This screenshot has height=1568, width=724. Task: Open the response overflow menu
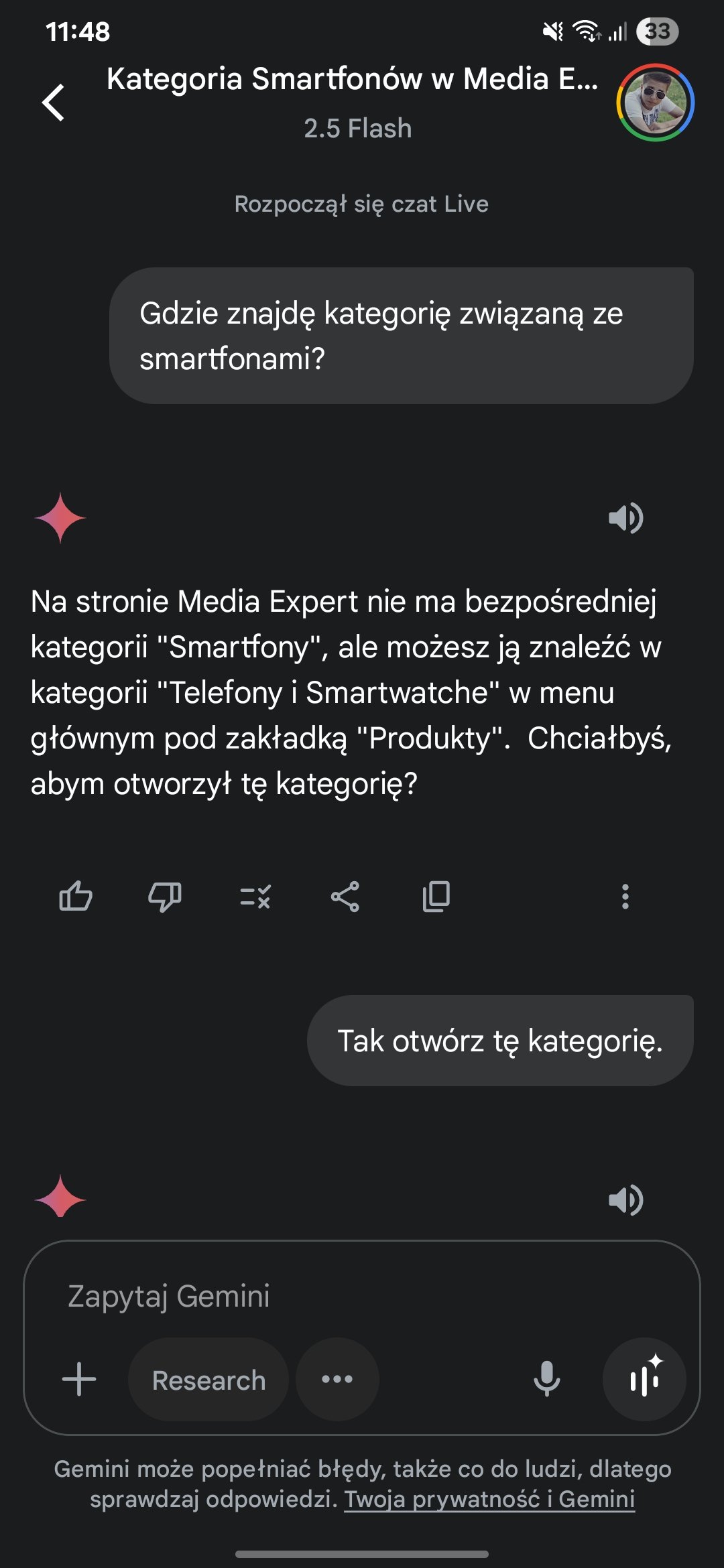[625, 896]
